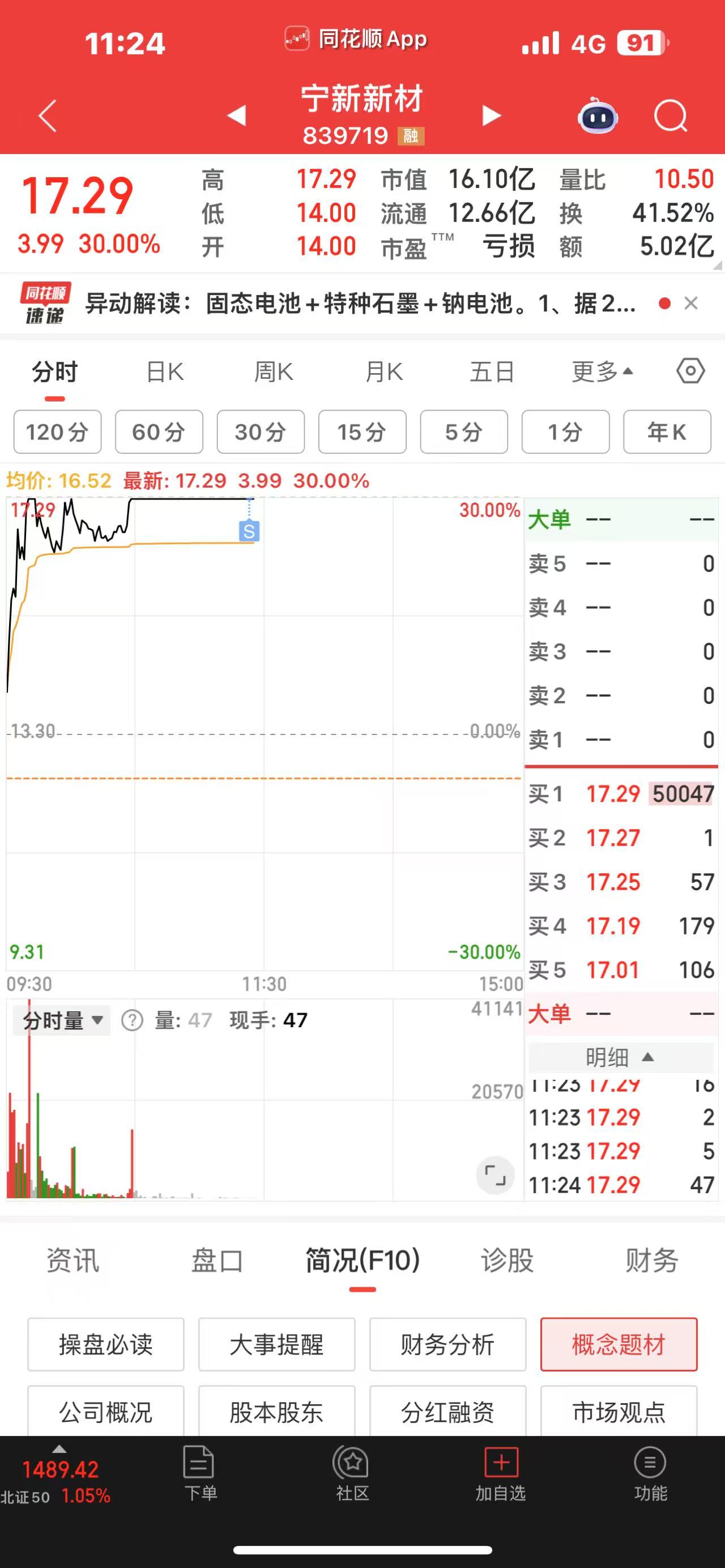This screenshot has width=725, height=1568.
Task: Expand the 更多 chart options
Action: coord(602,372)
